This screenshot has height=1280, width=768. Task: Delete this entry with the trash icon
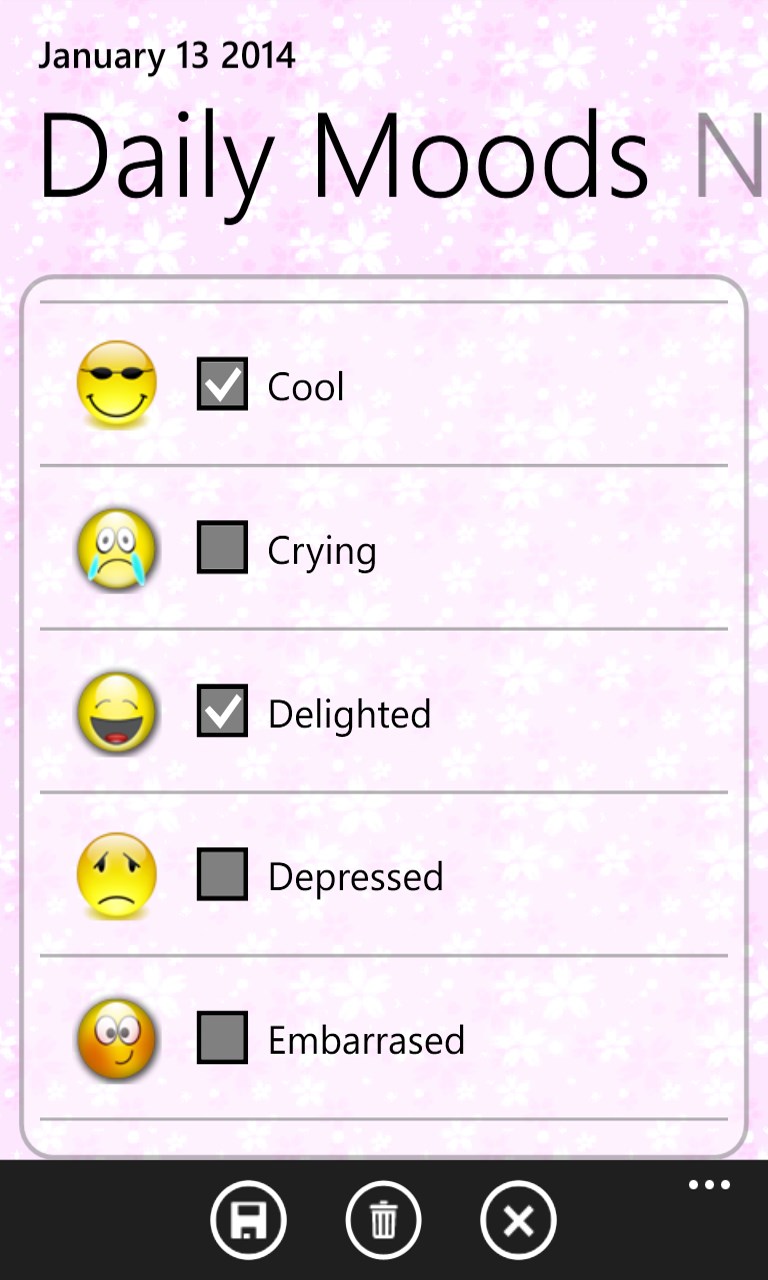(383, 1220)
